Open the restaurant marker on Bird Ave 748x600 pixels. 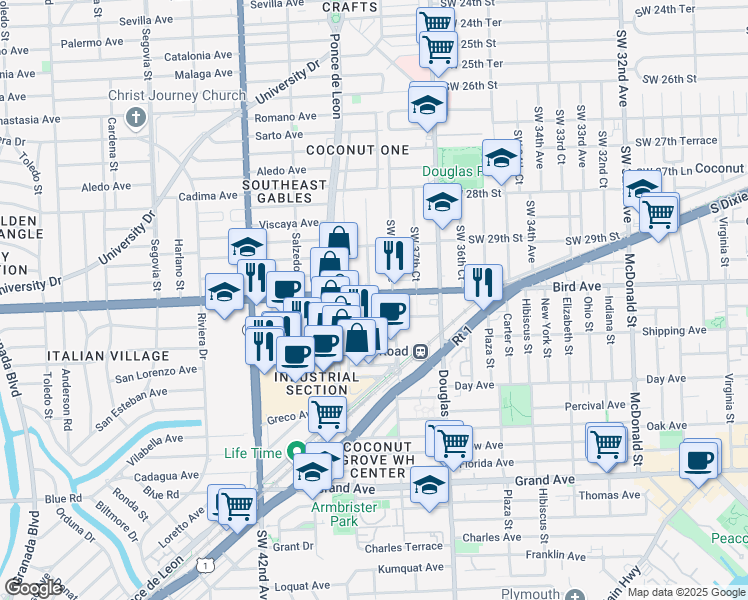(x=483, y=281)
